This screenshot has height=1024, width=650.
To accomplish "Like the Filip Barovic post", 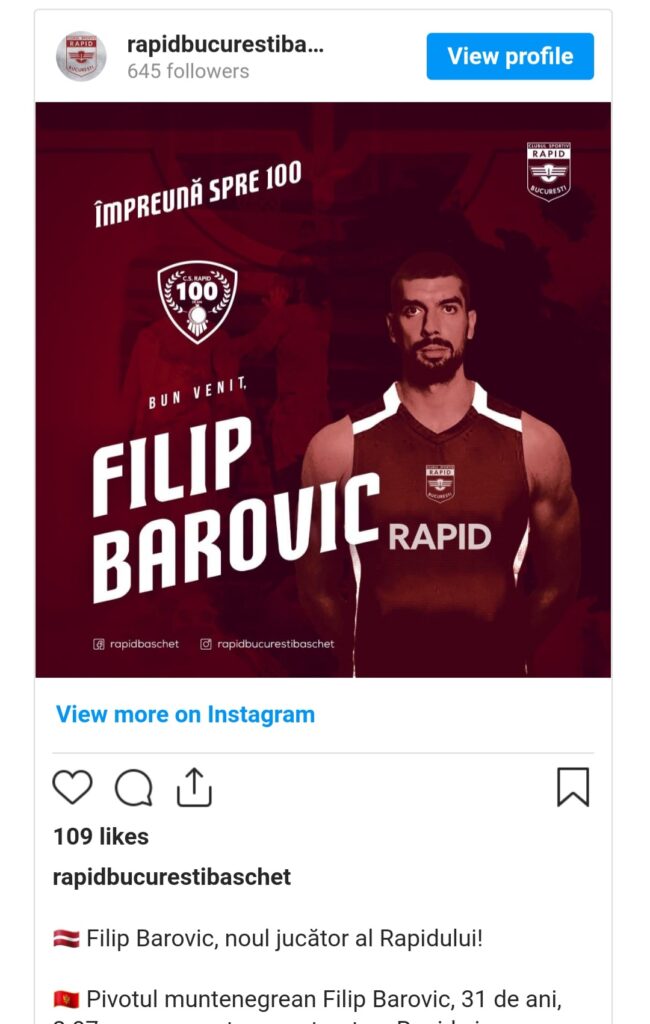I will click(x=72, y=788).
